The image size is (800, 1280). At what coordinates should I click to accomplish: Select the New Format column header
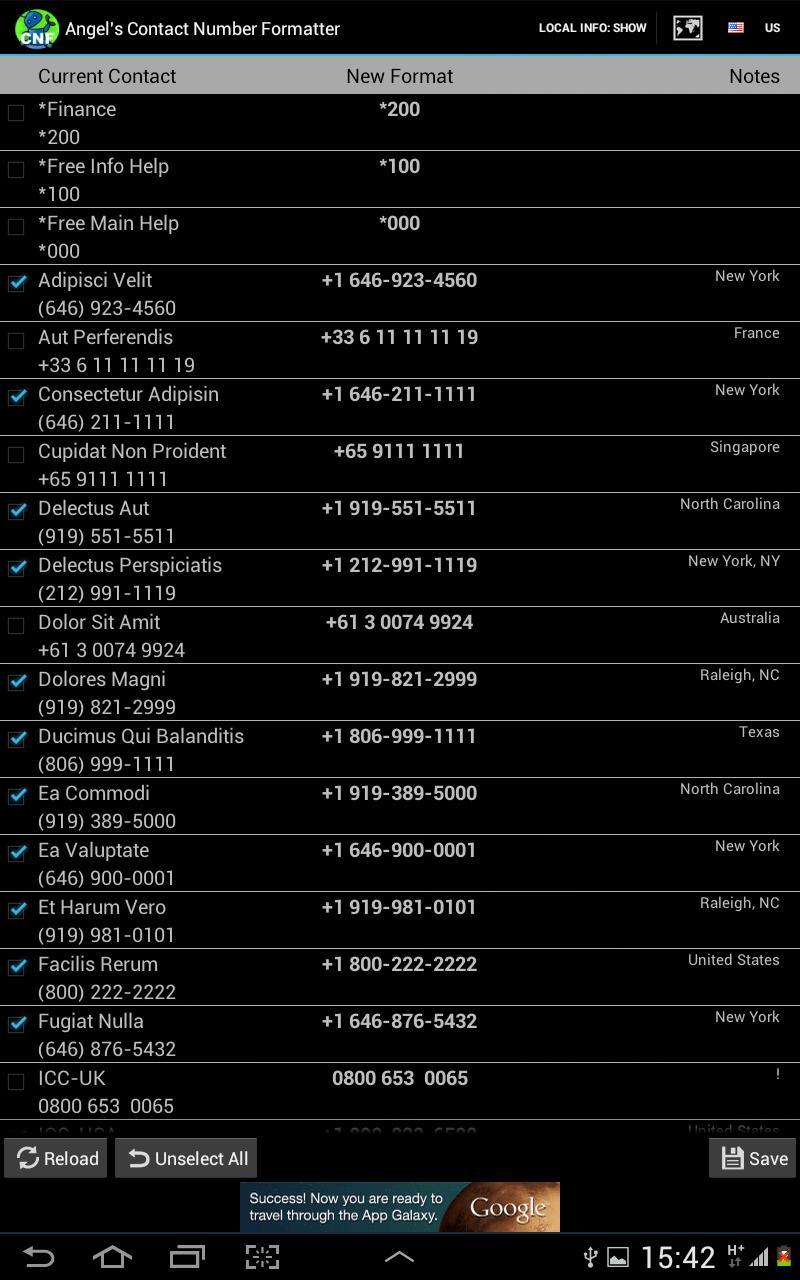pos(399,76)
